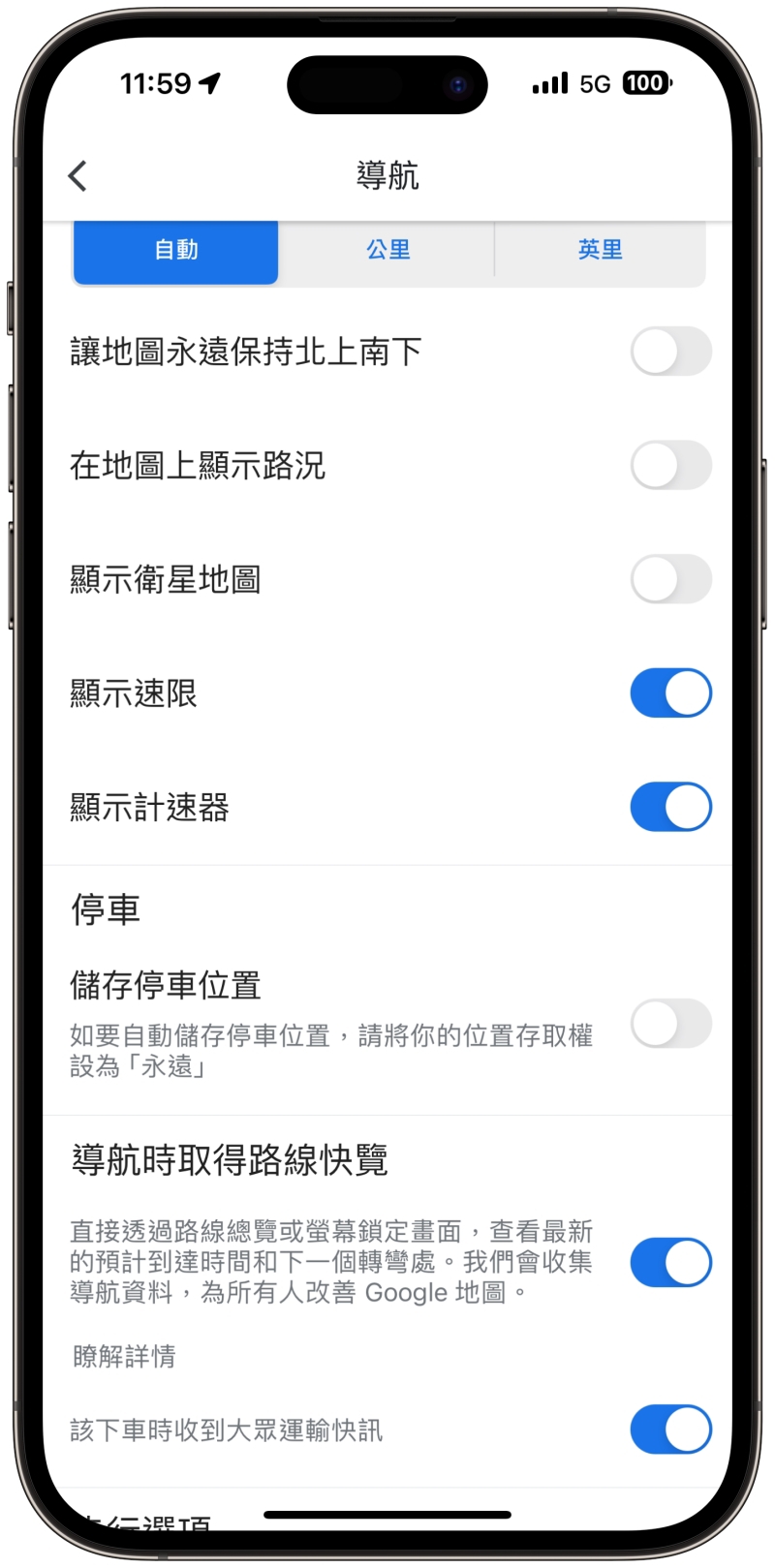The width and height of the screenshot is (775, 1568).
Task: Select the 自動 distance unit
Action: [x=176, y=250]
